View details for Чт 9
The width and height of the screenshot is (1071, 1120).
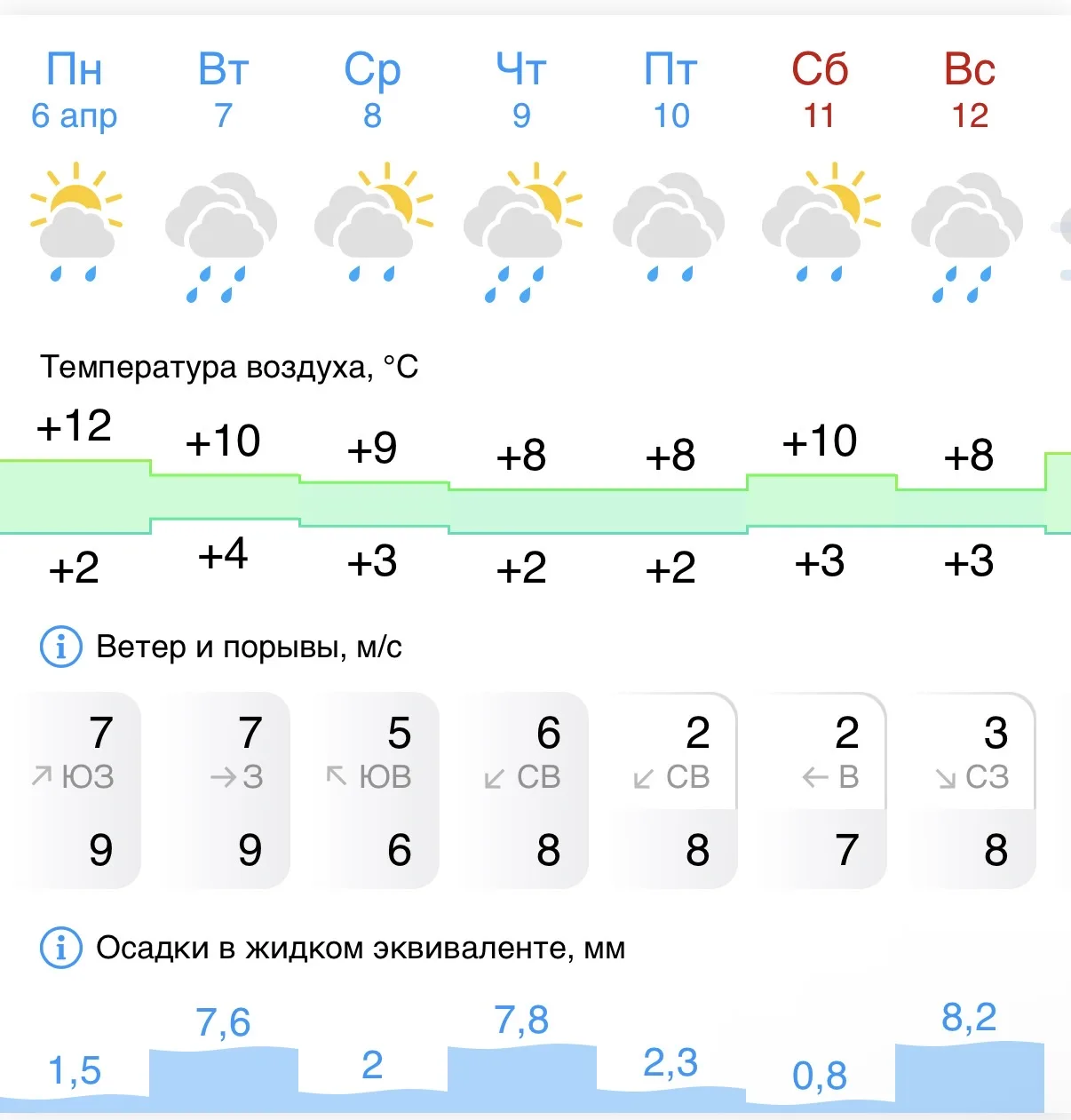click(x=521, y=92)
